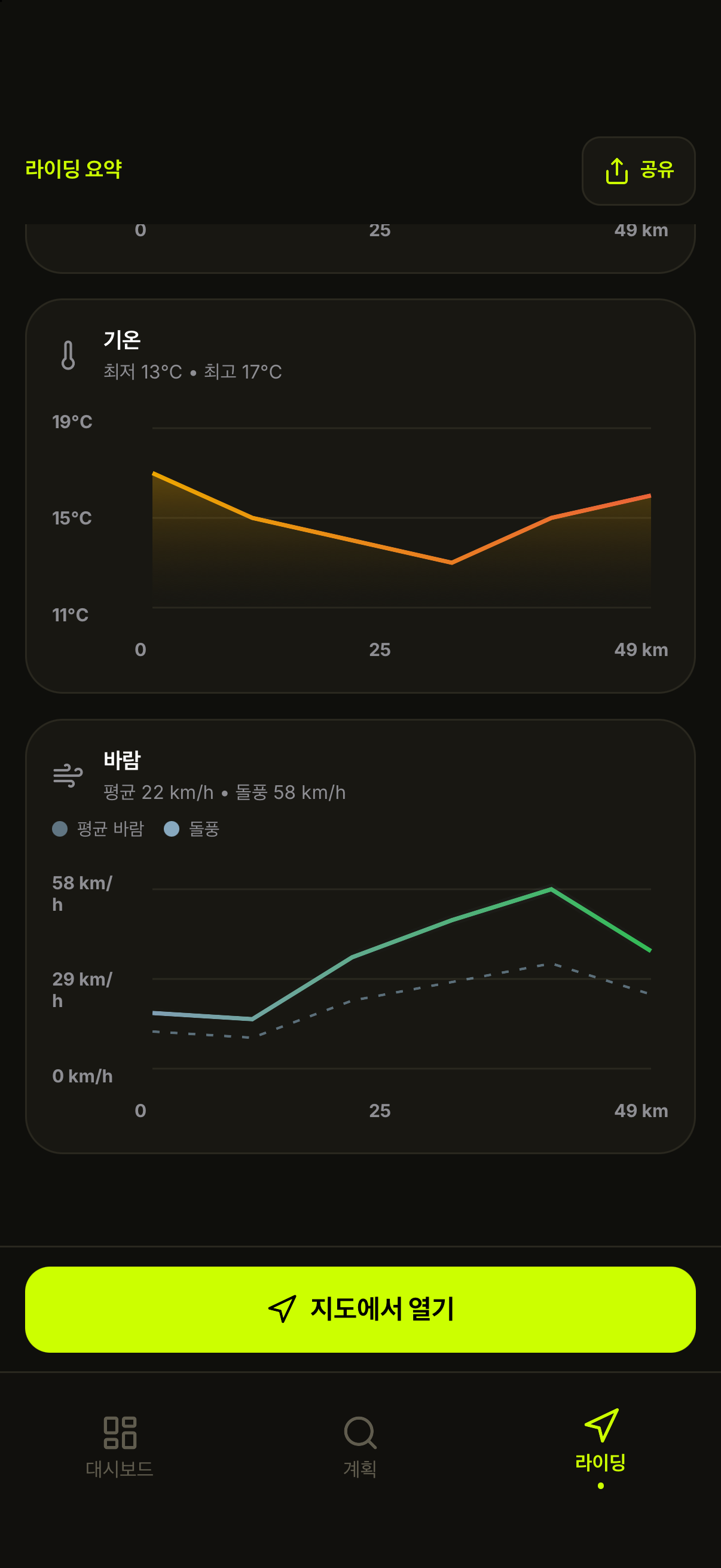Go to the 계획 tab
Screen dimensions: 721x1568
(x=360, y=1447)
